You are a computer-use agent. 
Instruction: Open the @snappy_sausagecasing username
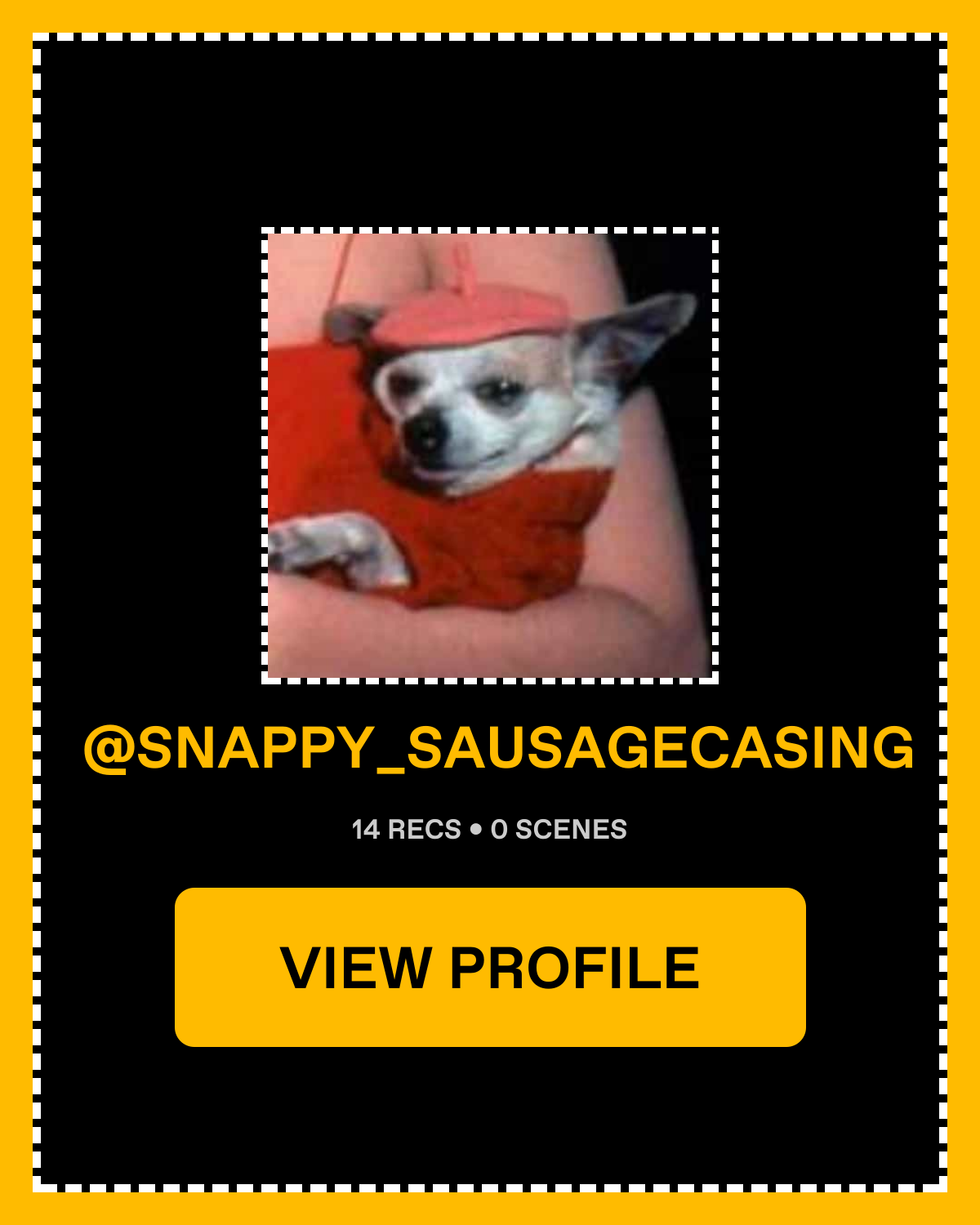[498, 747]
